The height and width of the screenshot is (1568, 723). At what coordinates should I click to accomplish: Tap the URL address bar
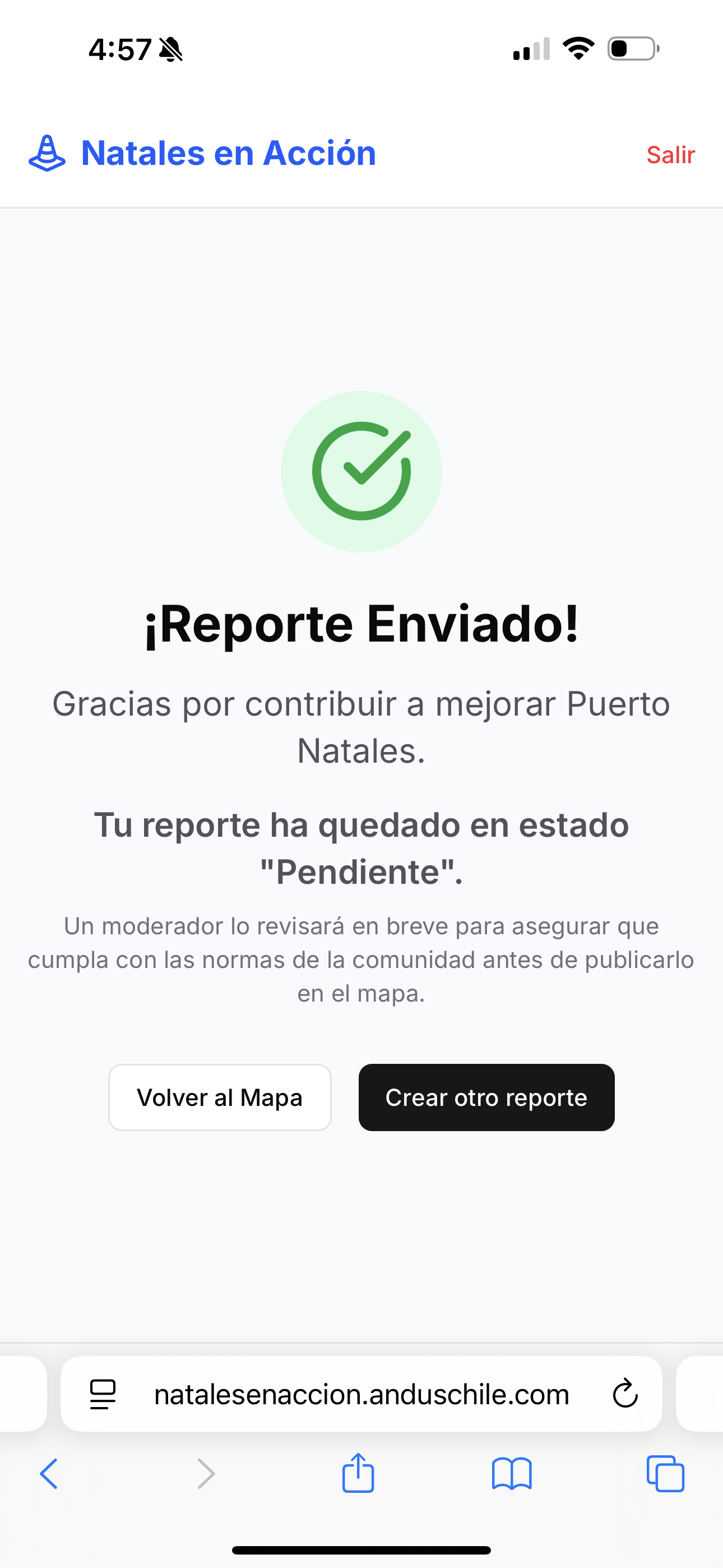361,1394
